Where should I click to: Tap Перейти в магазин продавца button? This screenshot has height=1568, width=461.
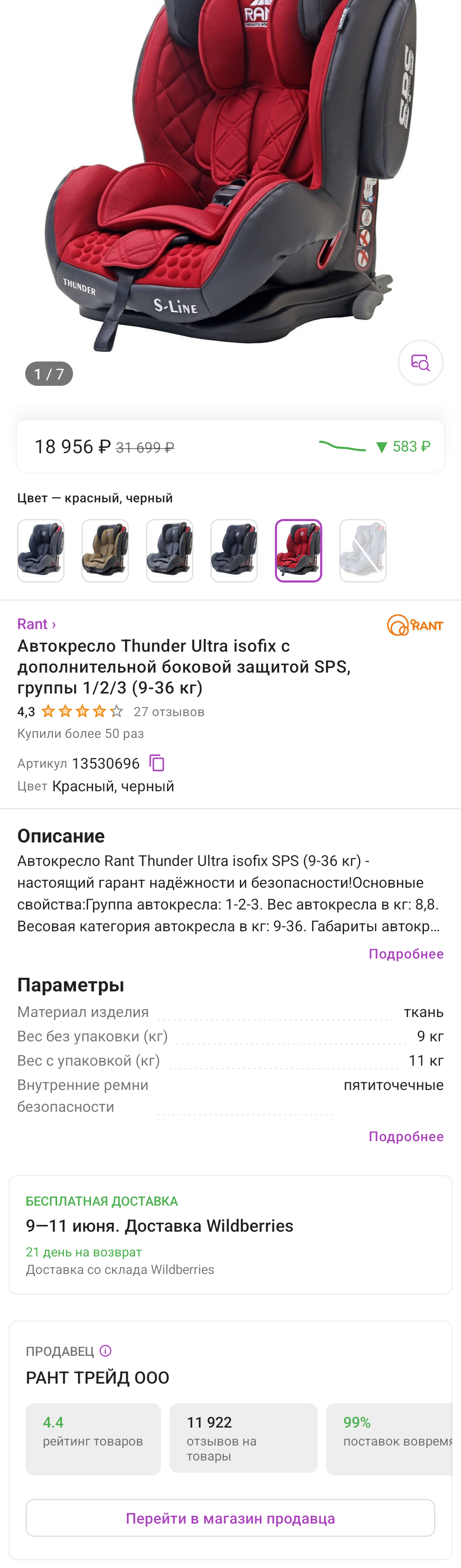click(x=230, y=1518)
